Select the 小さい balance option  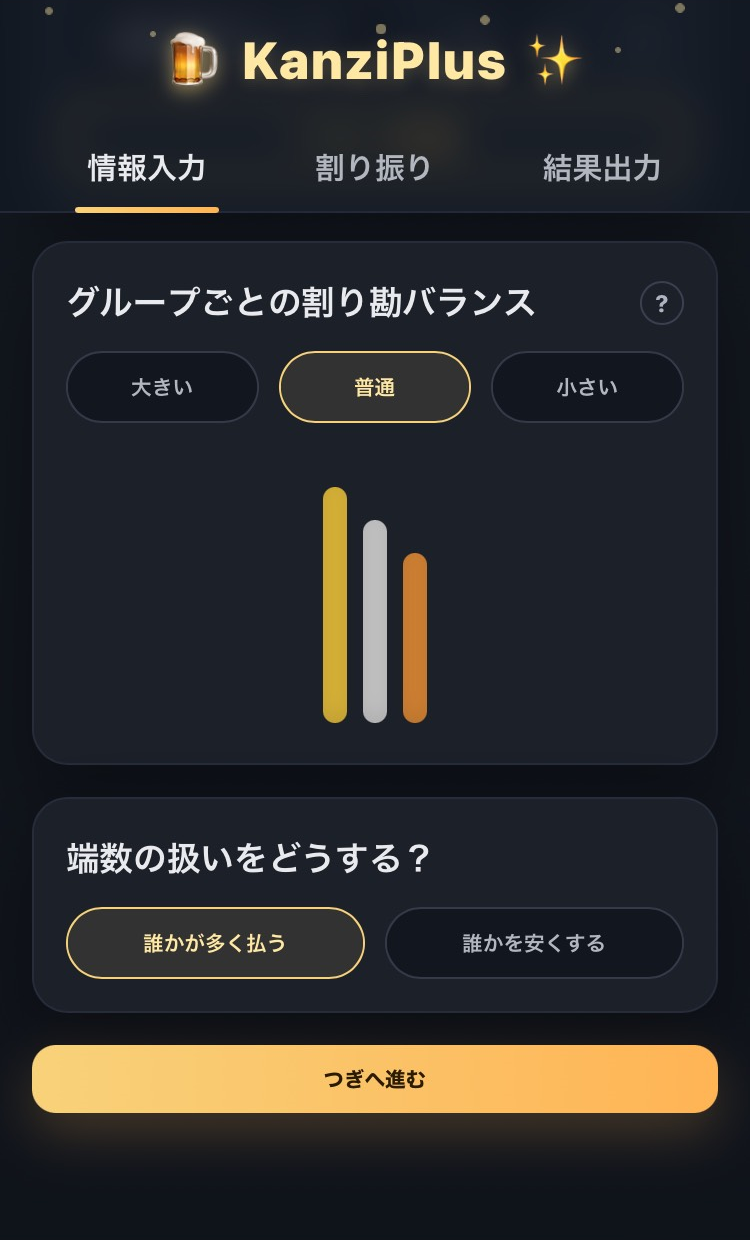pos(587,387)
